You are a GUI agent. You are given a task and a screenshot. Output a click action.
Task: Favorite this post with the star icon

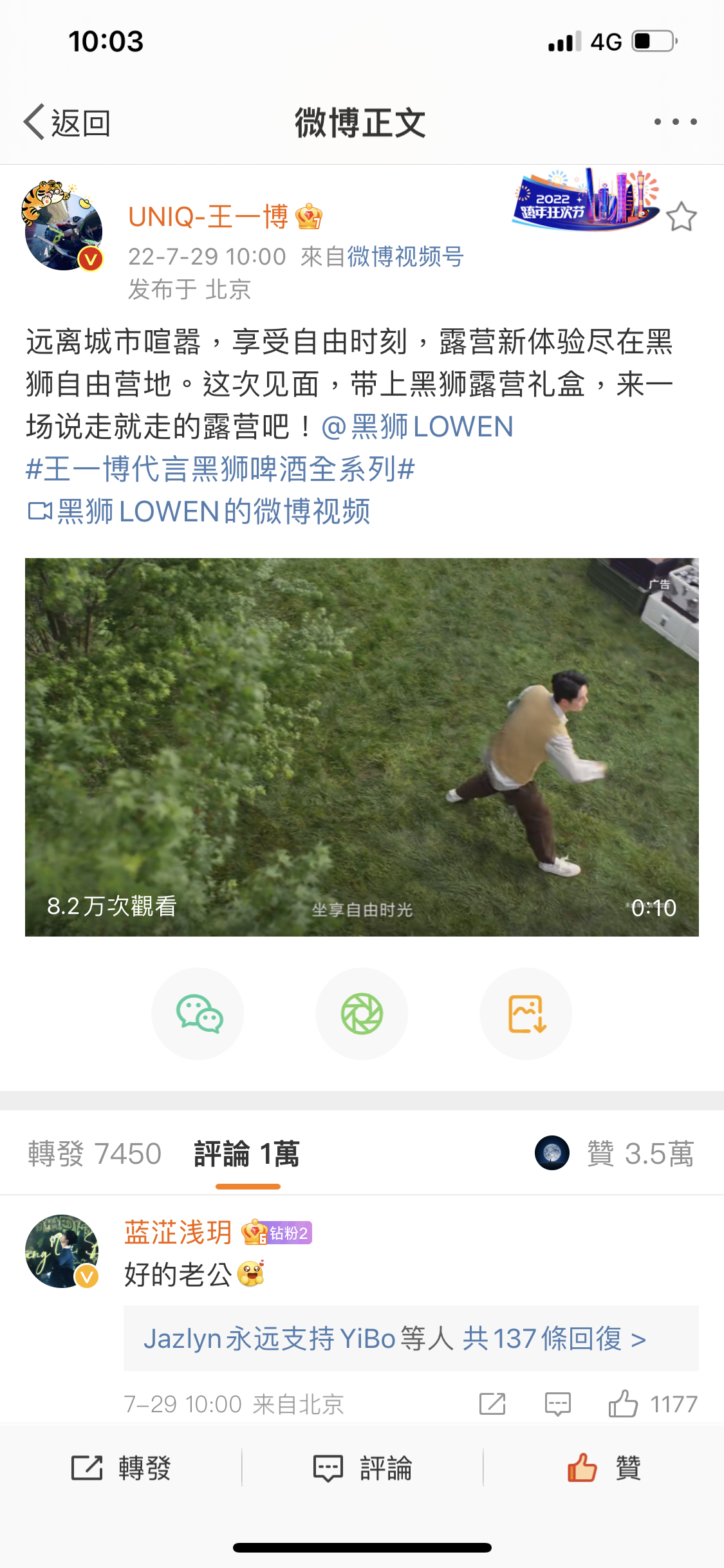tap(681, 218)
